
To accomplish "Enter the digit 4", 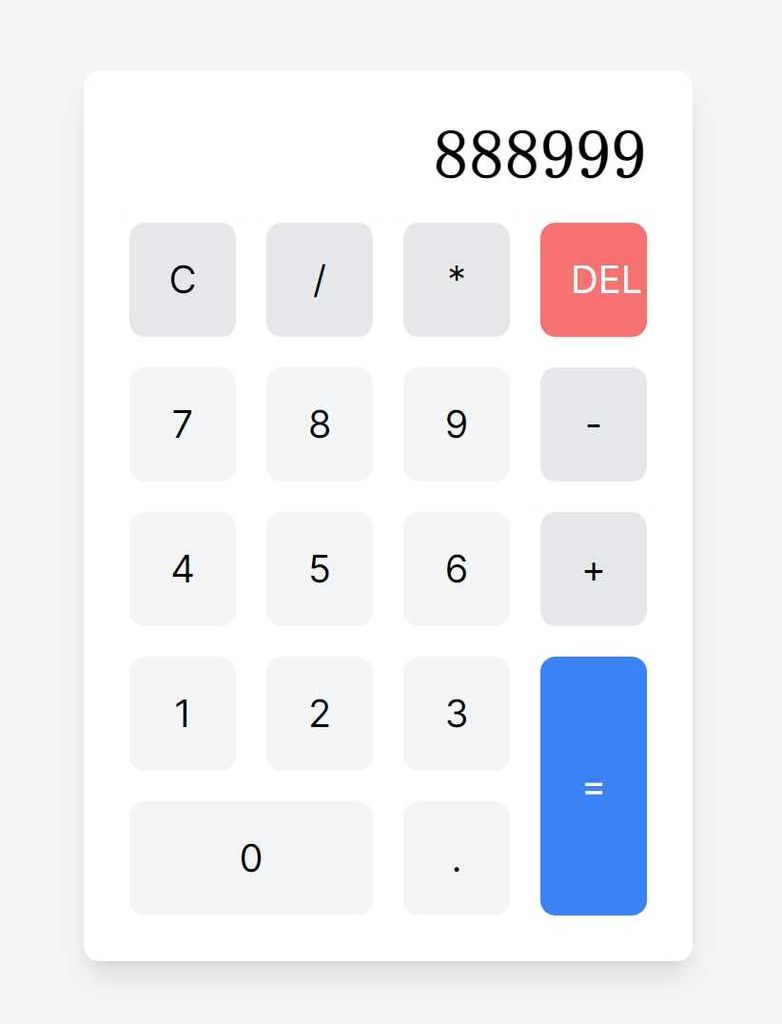I will [182, 569].
